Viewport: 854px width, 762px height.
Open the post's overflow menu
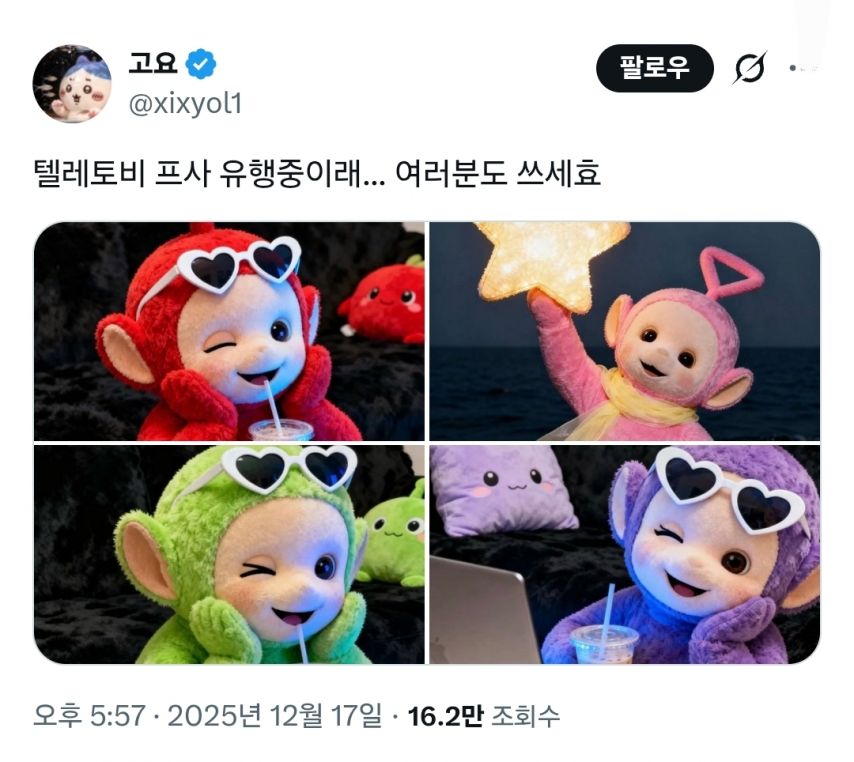pyautogui.click(x=804, y=69)
